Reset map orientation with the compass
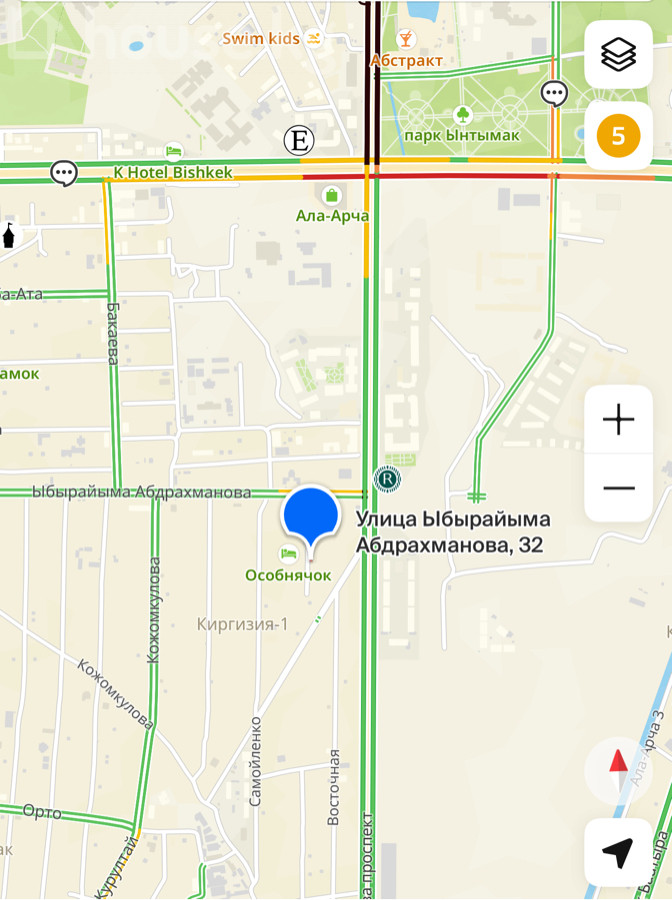 (x=618, y=771)
